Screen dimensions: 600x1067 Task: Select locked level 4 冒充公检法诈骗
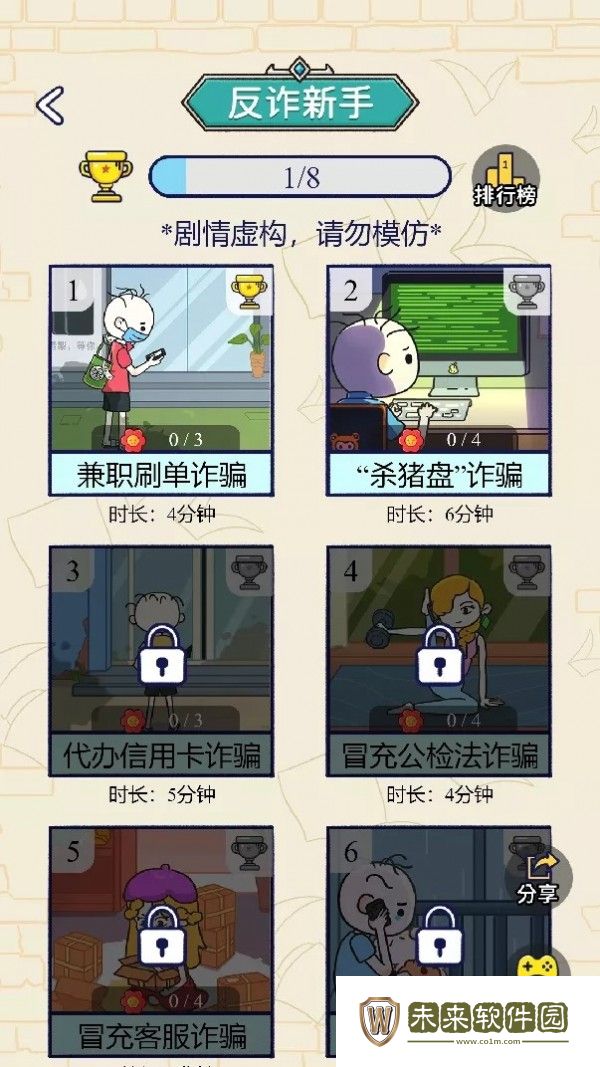coord(438,660)
